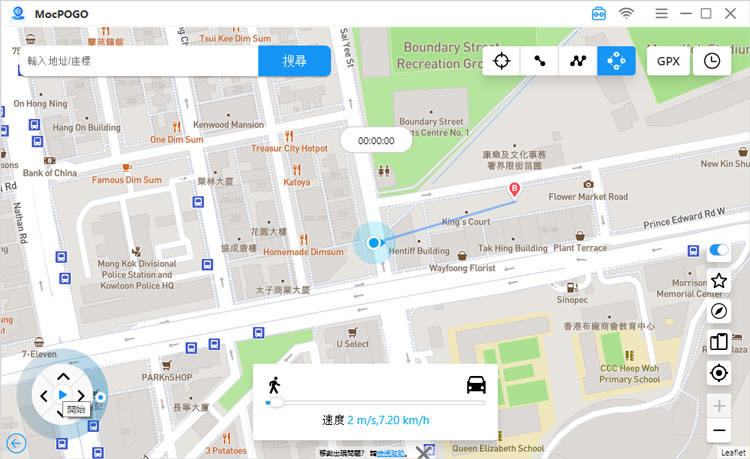Turn off the blue toggle switch
The height and width of the screenshot is (459, 750).
[x=718, y=251]
